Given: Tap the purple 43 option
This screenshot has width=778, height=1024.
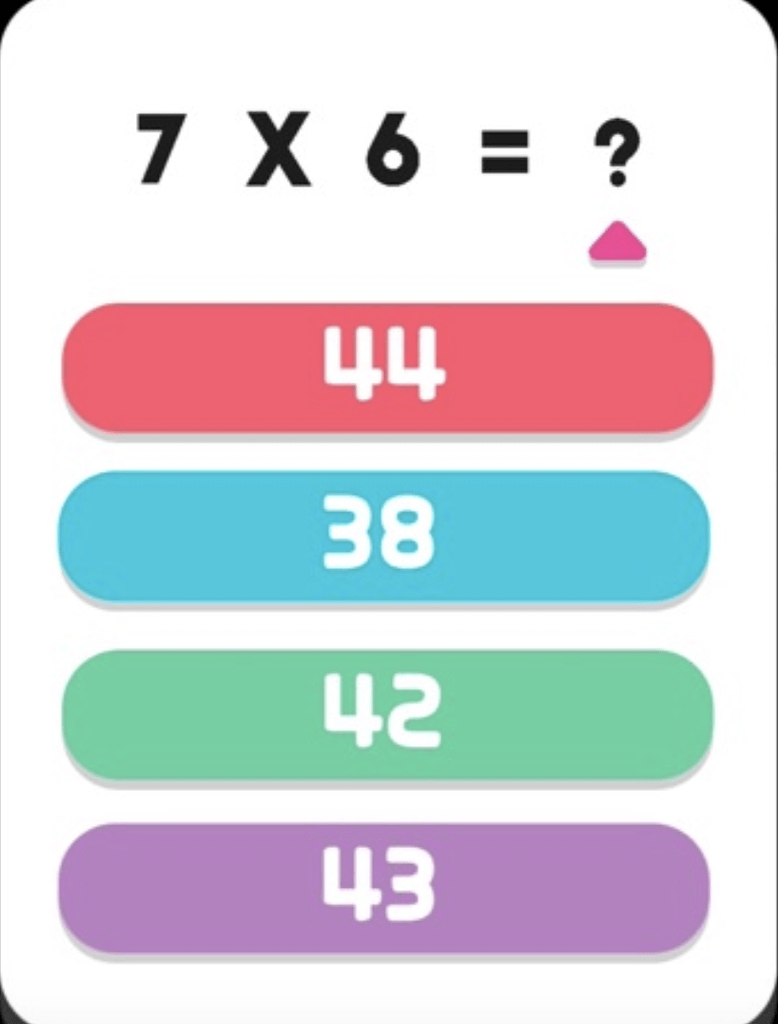Looking at the screenshot, I should click(x=384, y=887).
